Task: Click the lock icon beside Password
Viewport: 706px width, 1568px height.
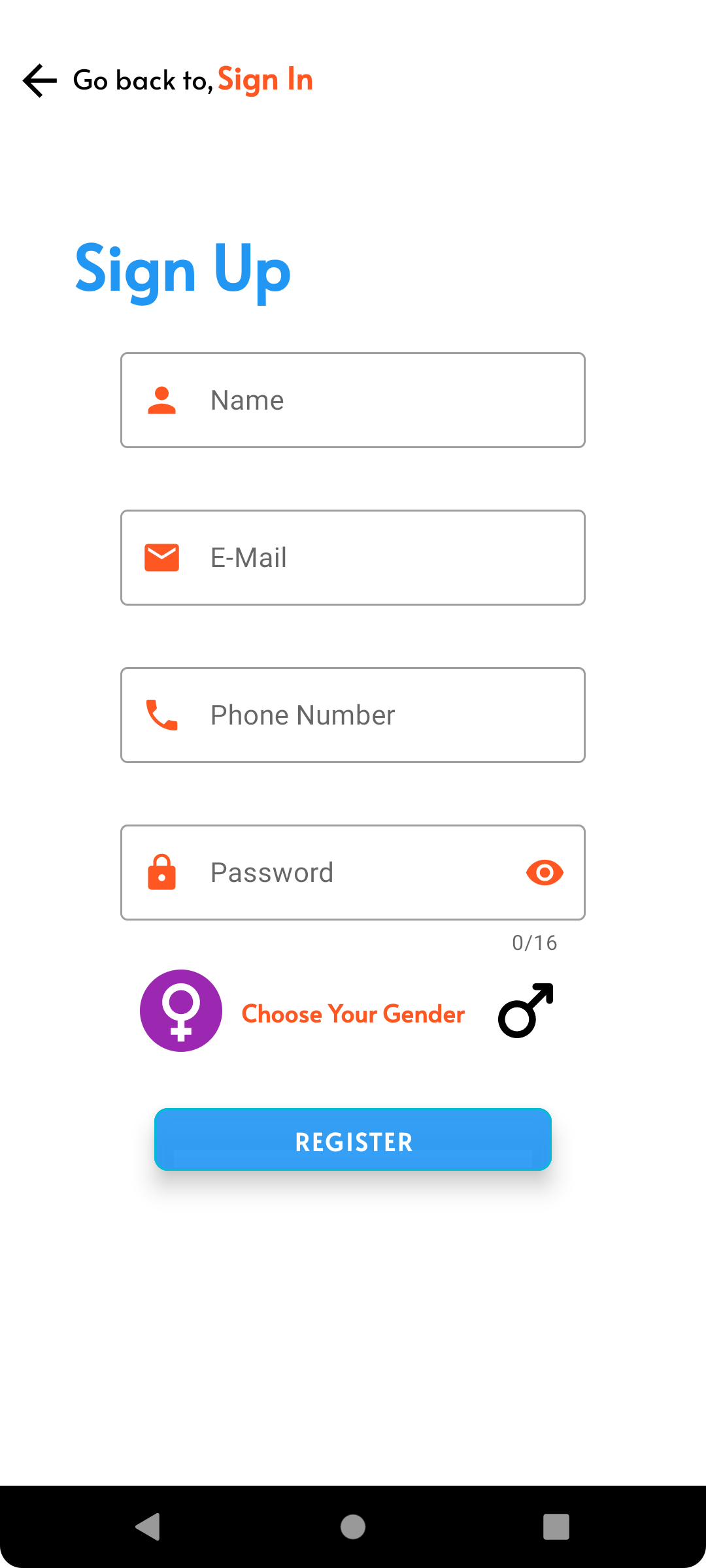Action: (x=162, y=872)
